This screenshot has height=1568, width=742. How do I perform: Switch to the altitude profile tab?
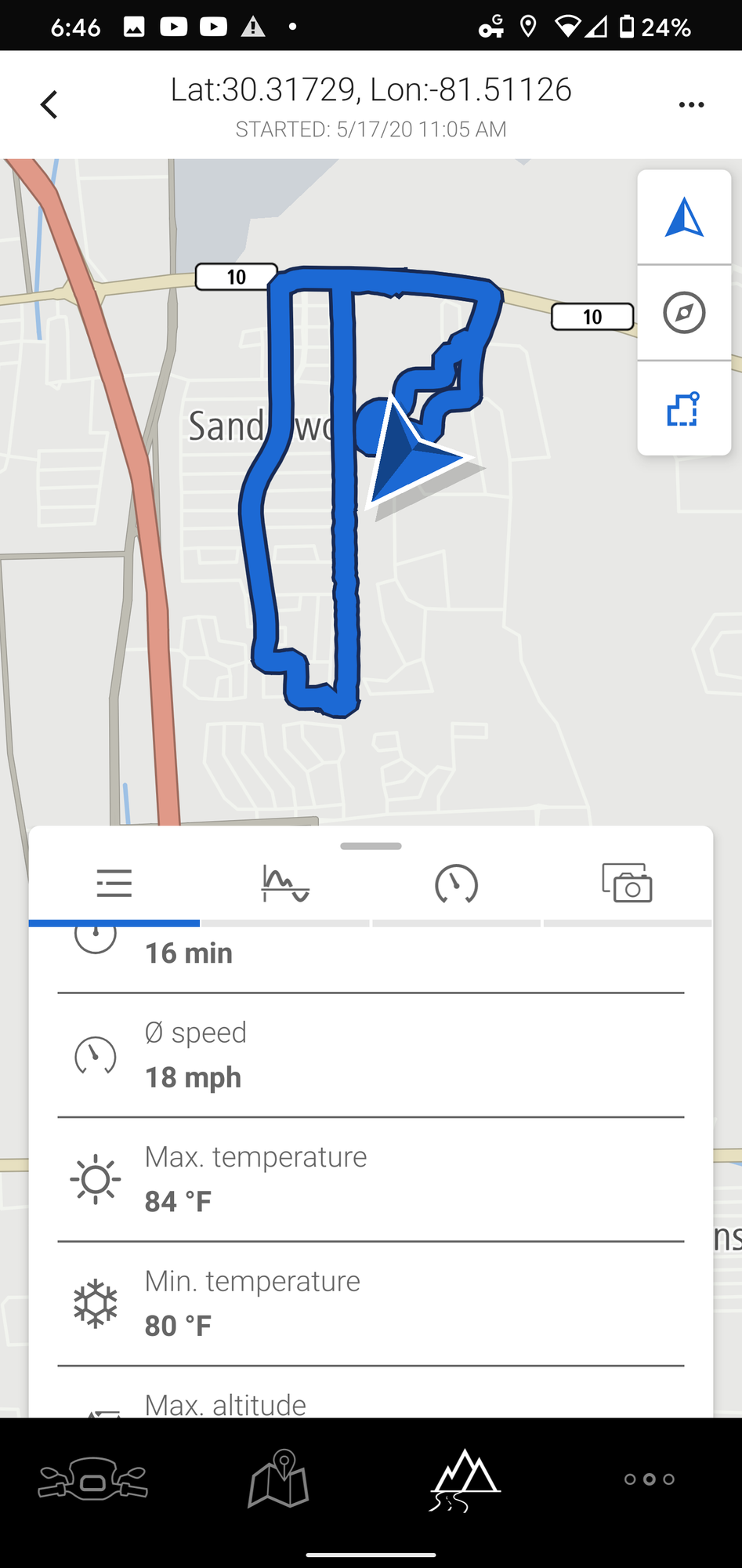click(x=285, y=884)
